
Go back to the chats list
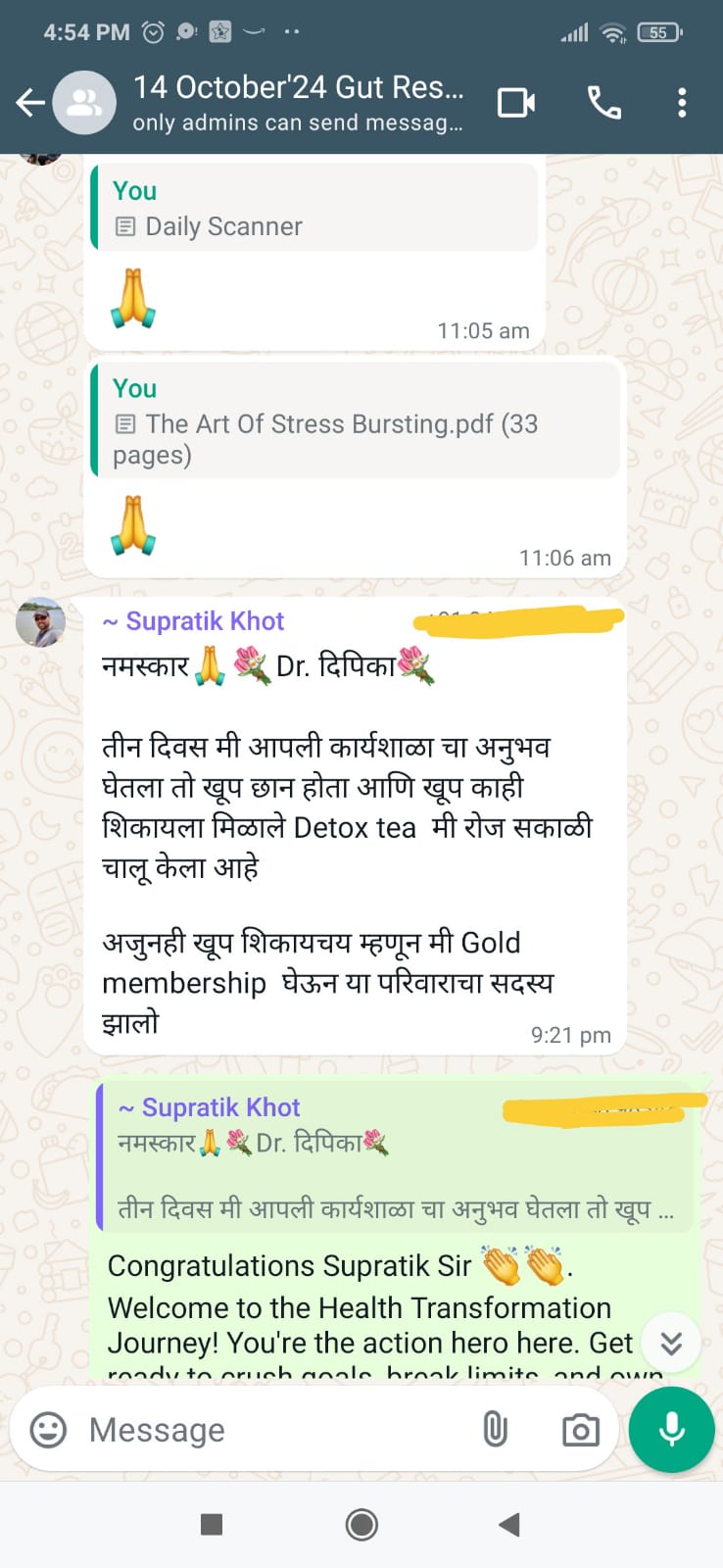29,102
